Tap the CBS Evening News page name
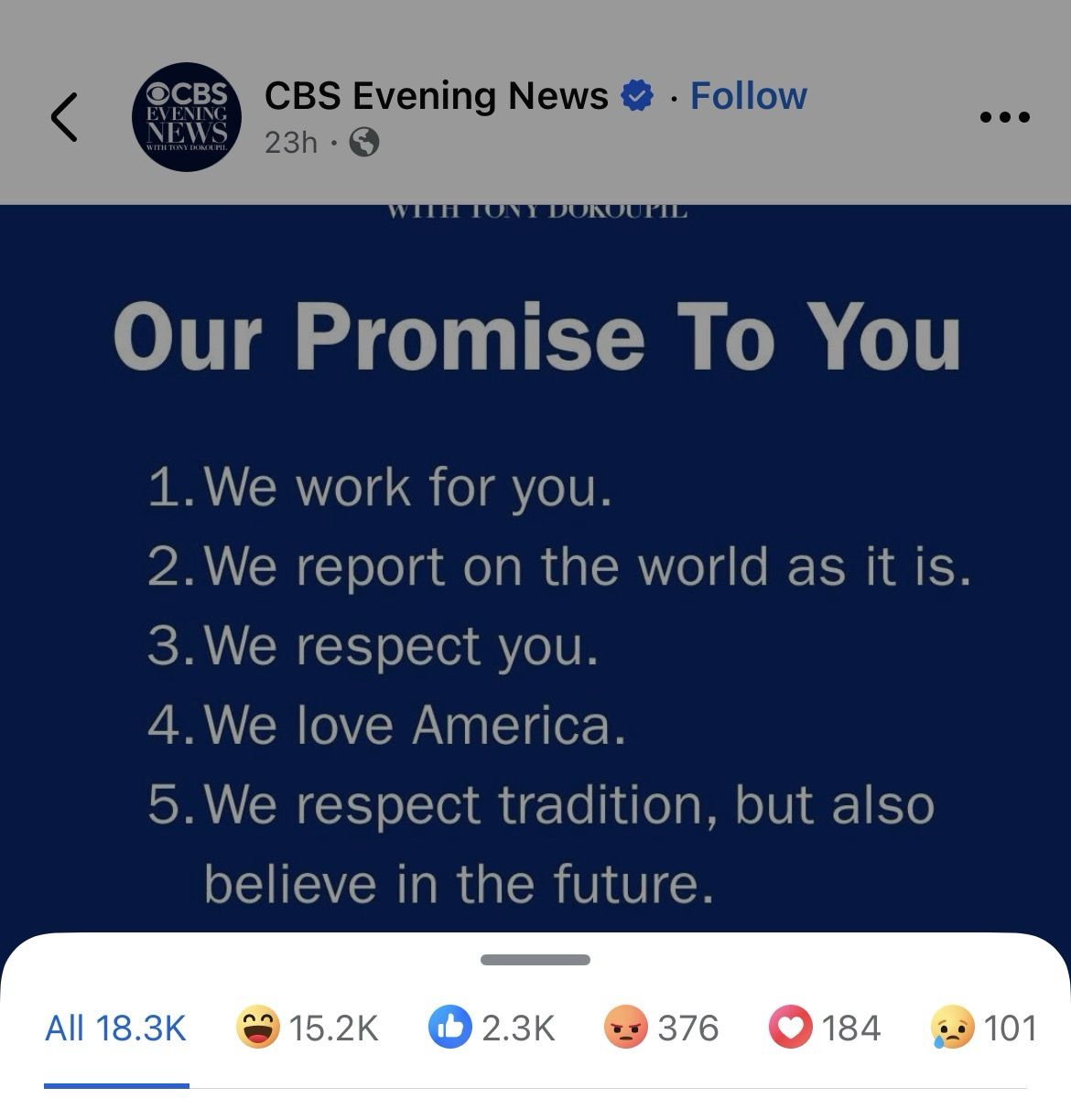The height and width of the screenshot is (1120, 1071). pos(436,96)
